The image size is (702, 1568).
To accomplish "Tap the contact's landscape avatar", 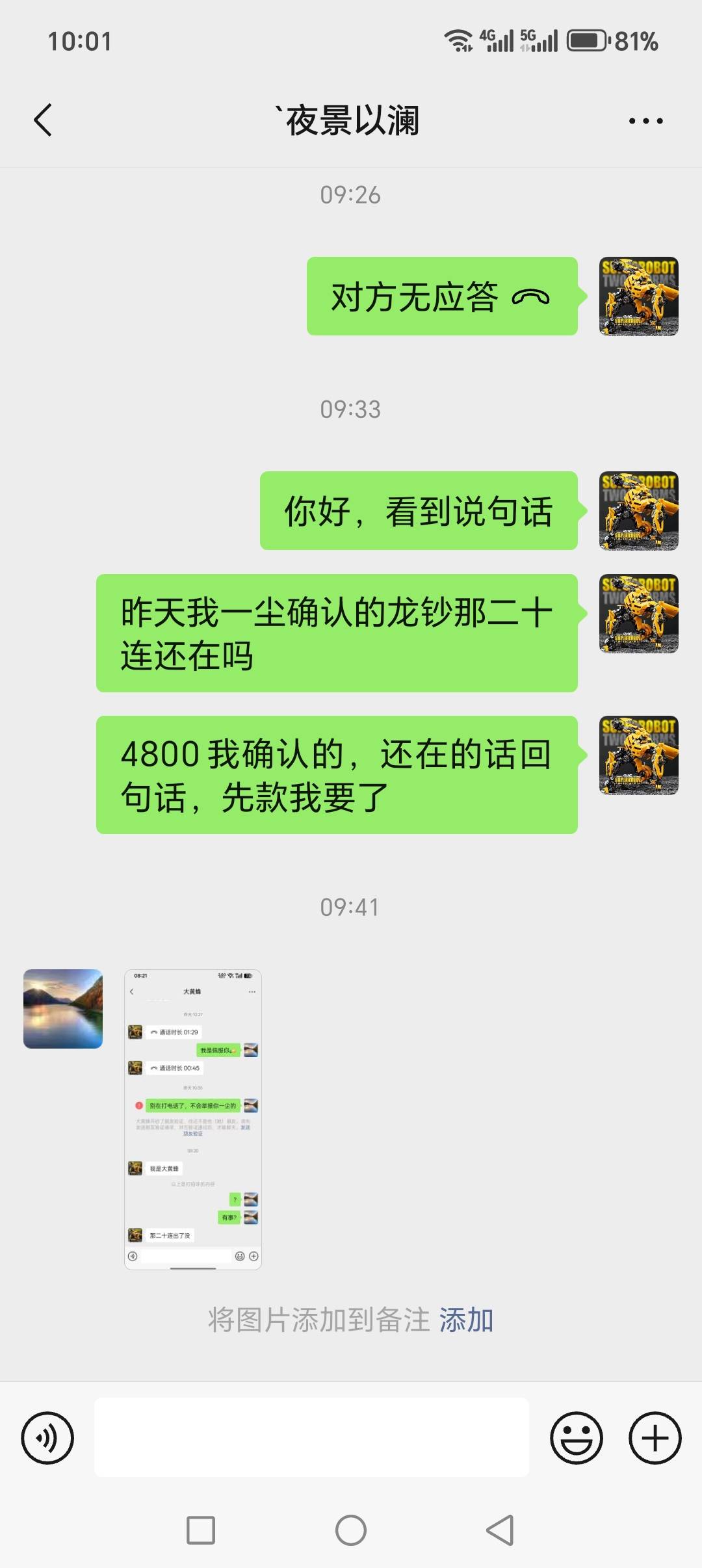I will coord(63,1009).
